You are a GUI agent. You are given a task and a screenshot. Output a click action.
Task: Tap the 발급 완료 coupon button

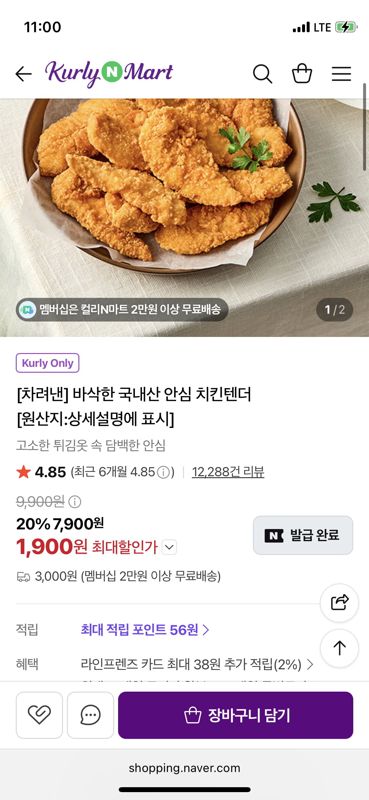[303, 535]
